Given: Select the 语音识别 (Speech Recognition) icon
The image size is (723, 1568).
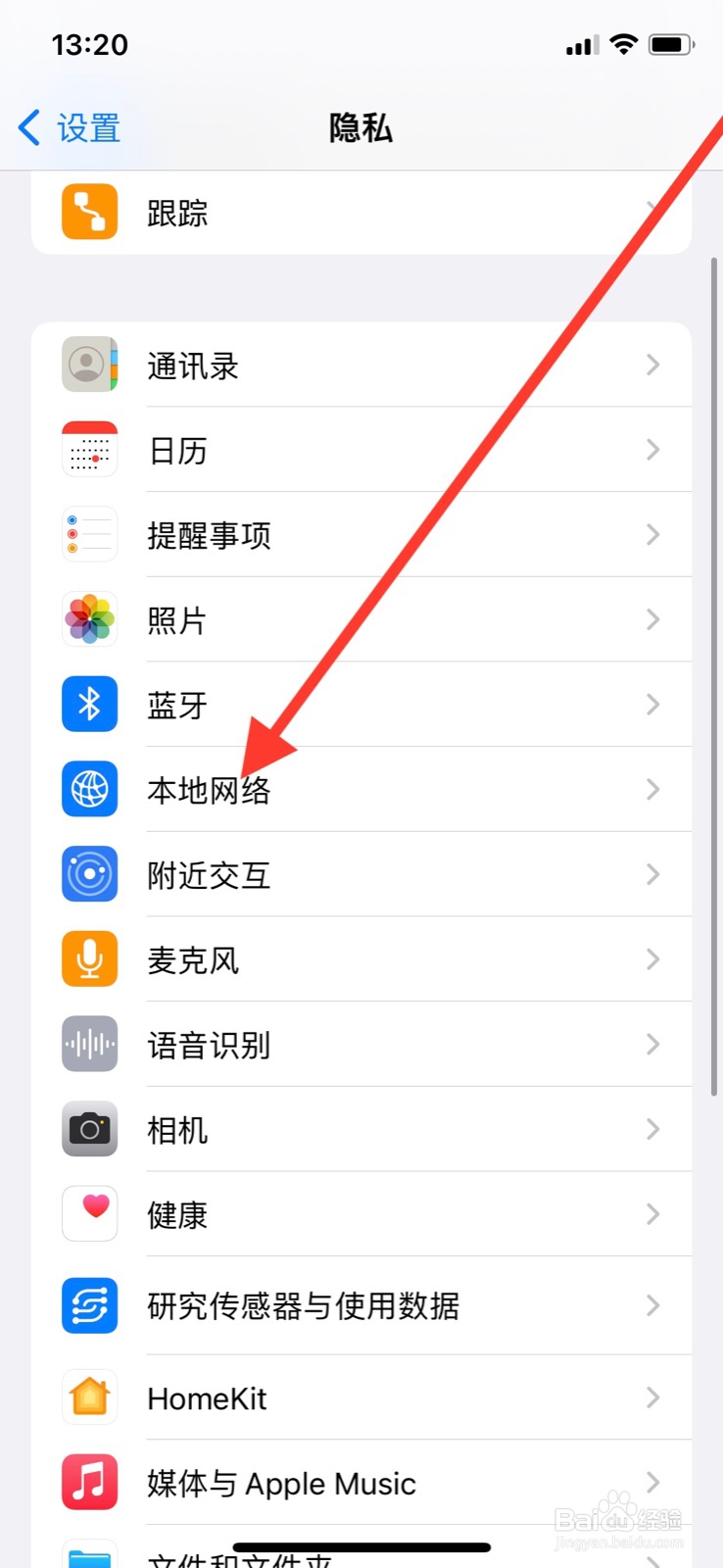Looking at the screenshot, I should tap(89, 1044).
